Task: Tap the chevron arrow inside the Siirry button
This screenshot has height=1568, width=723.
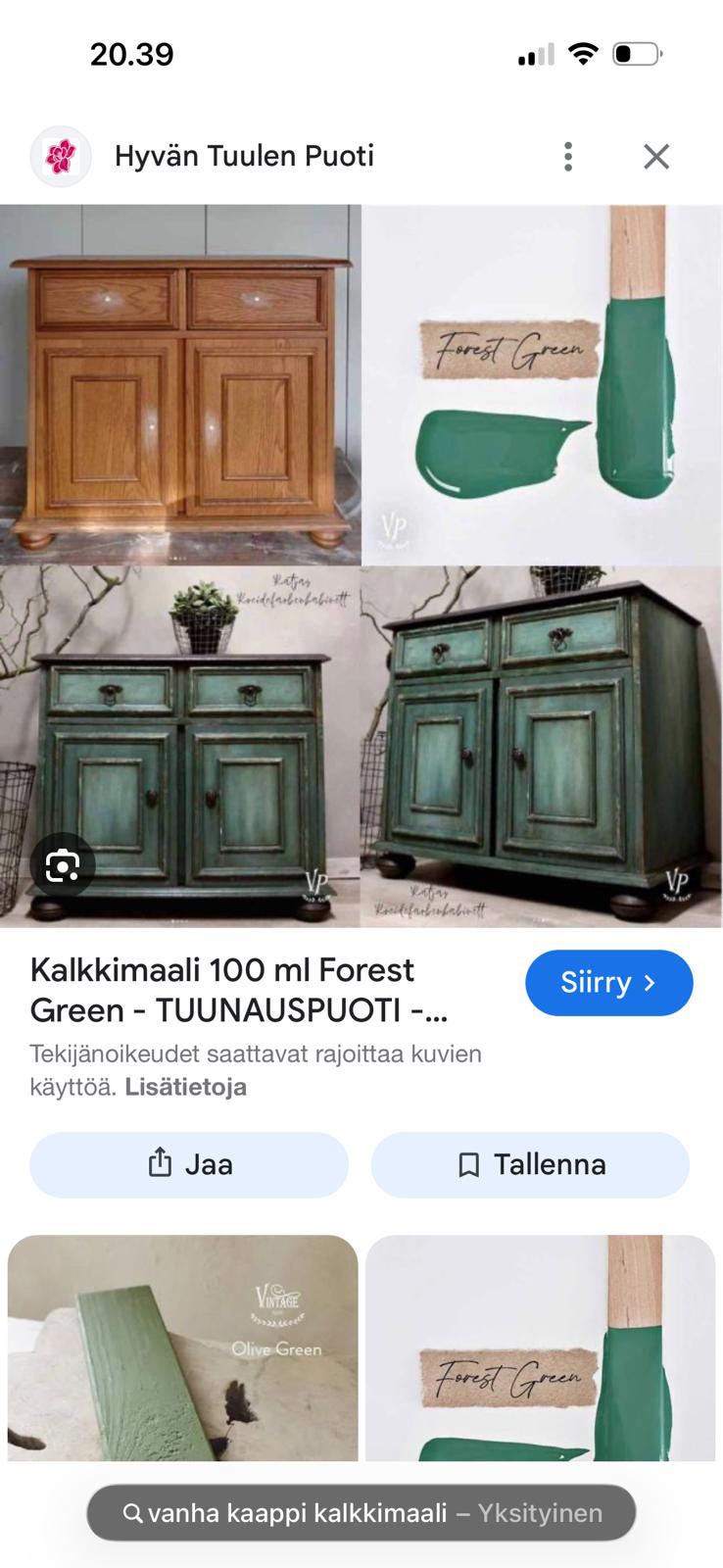Action: (x=650, y=982)
